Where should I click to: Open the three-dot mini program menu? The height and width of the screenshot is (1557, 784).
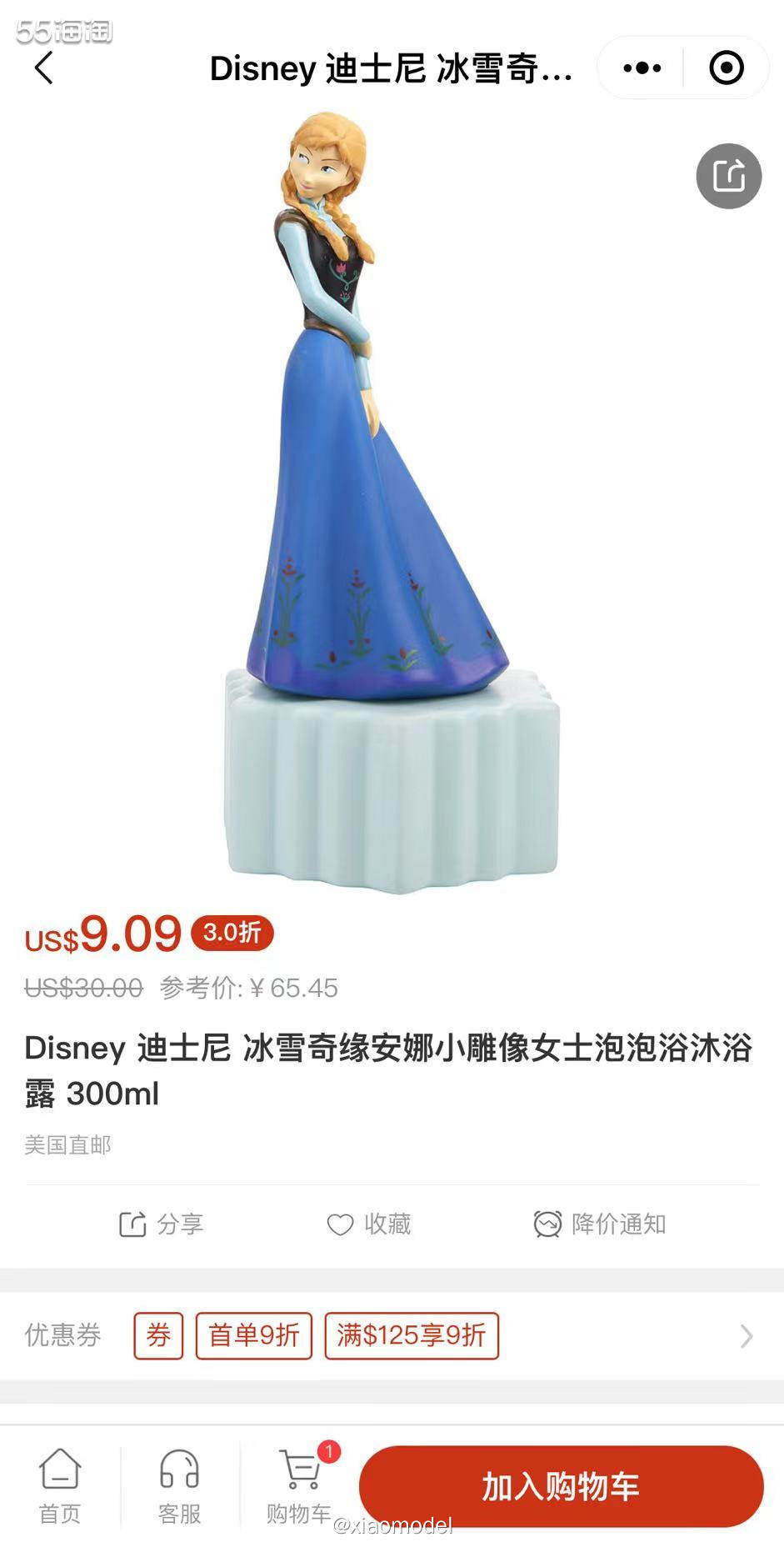pyautogui.click(x=642, y=68)
